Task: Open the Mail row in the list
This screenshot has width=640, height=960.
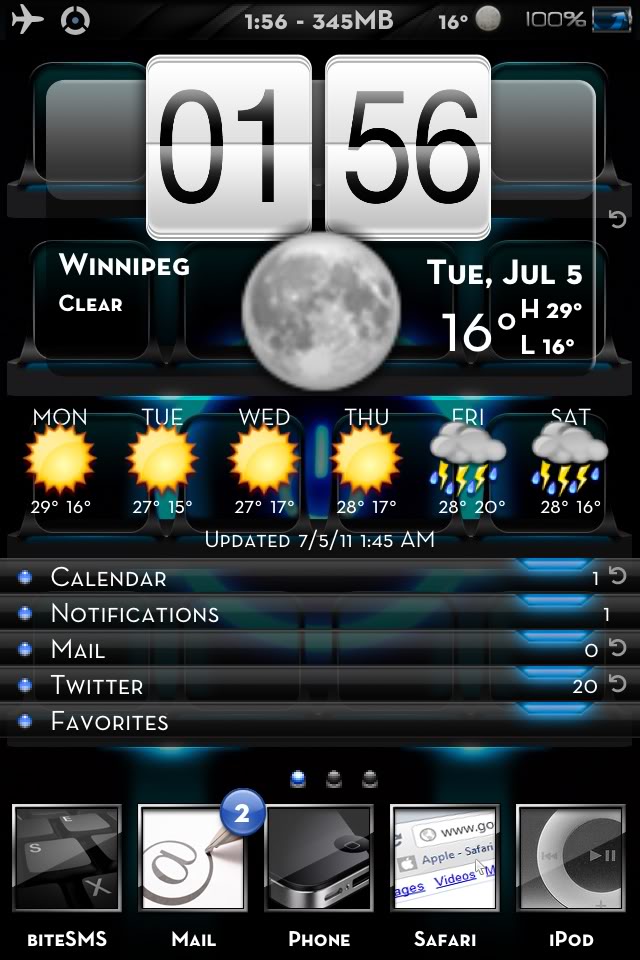Action: click(x=78, y=649)
